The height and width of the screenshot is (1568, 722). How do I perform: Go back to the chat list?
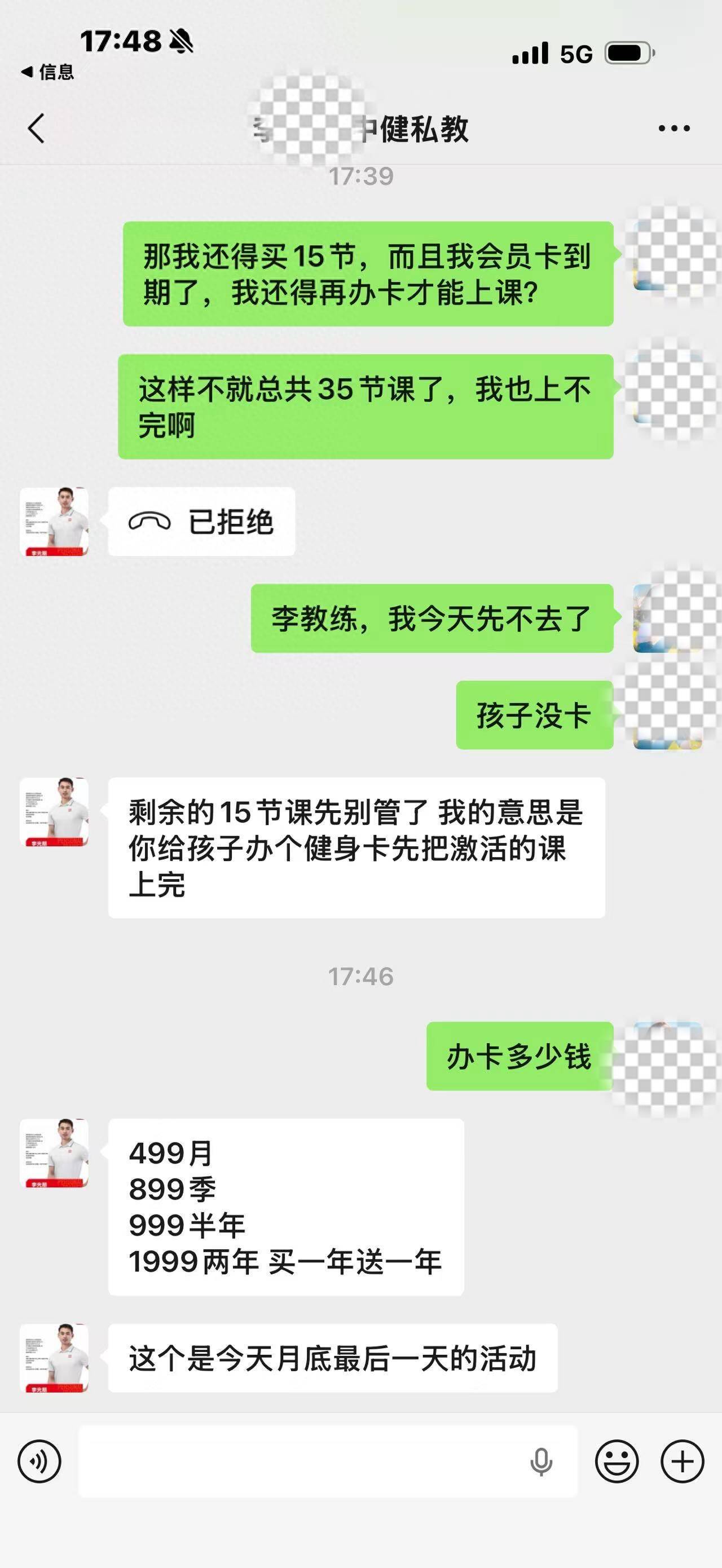coord(37,129)
